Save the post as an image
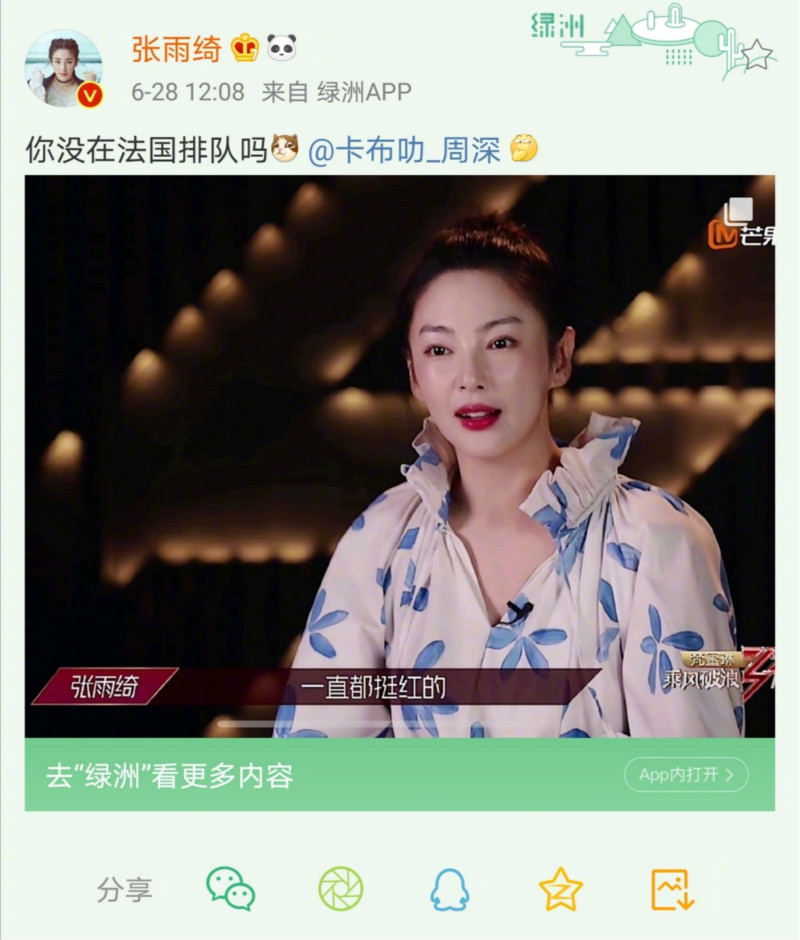Image resolution: width=800 pixels, height=940 pixels. 672,888
